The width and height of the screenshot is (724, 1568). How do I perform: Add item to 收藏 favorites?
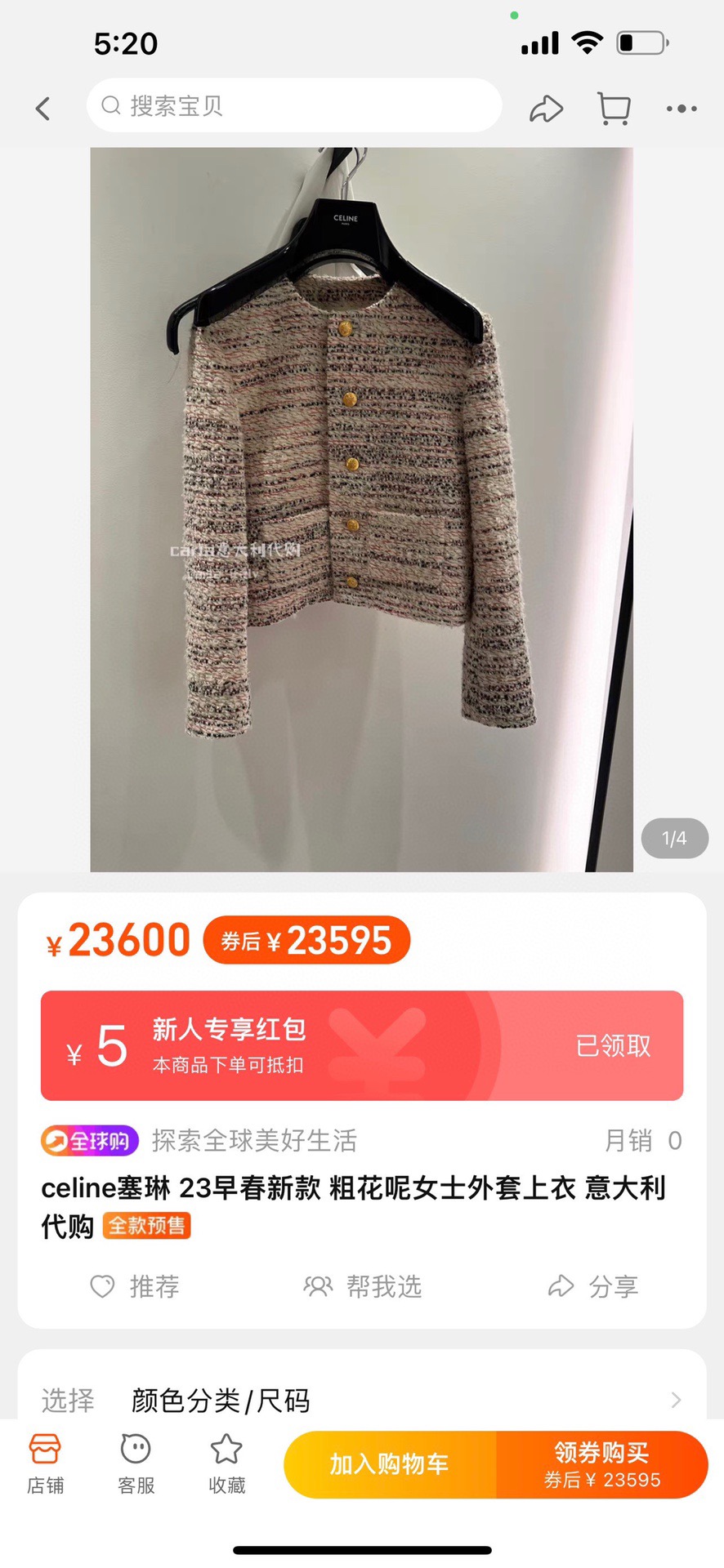226,1463
